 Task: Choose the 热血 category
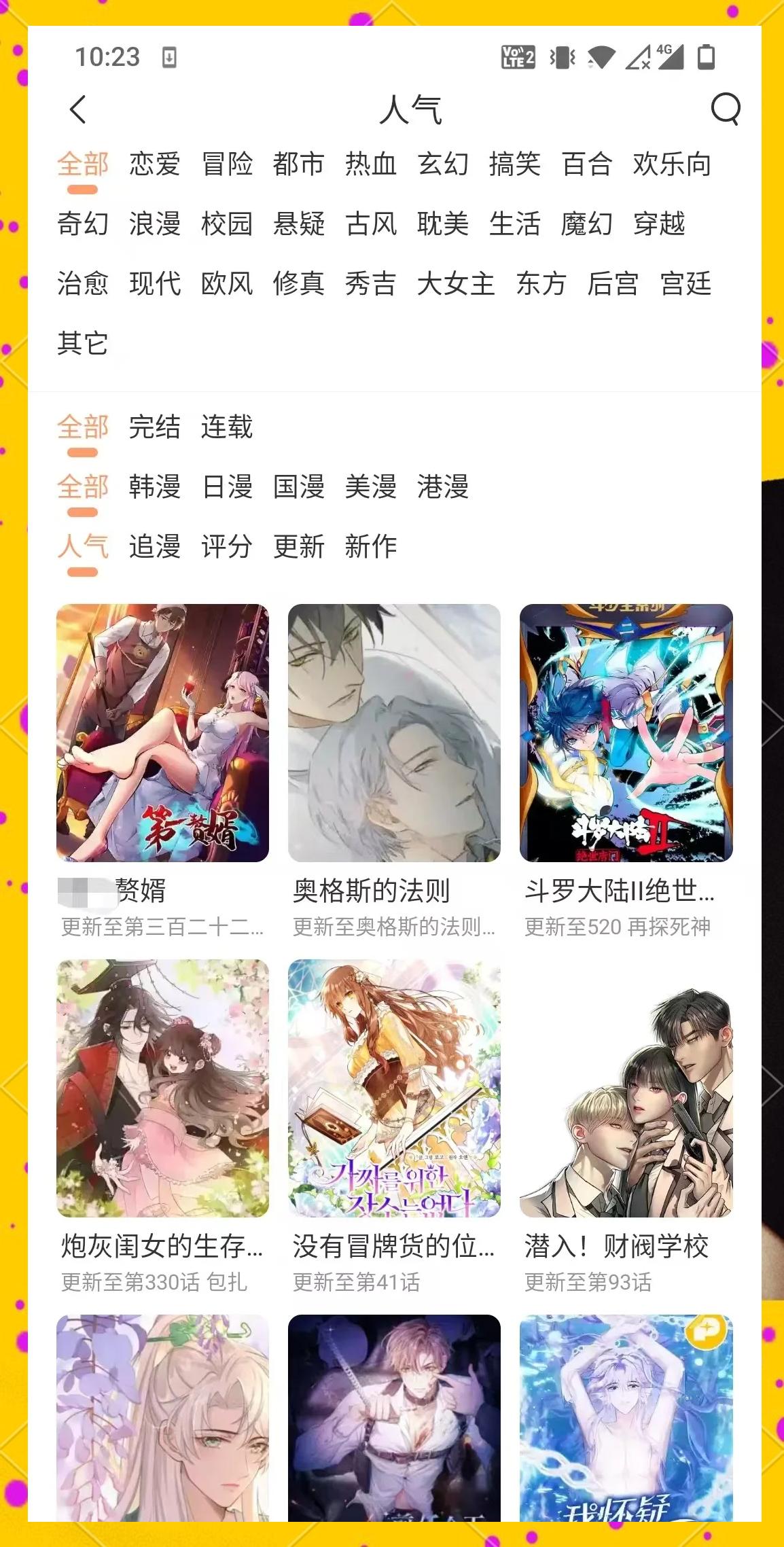370,164
